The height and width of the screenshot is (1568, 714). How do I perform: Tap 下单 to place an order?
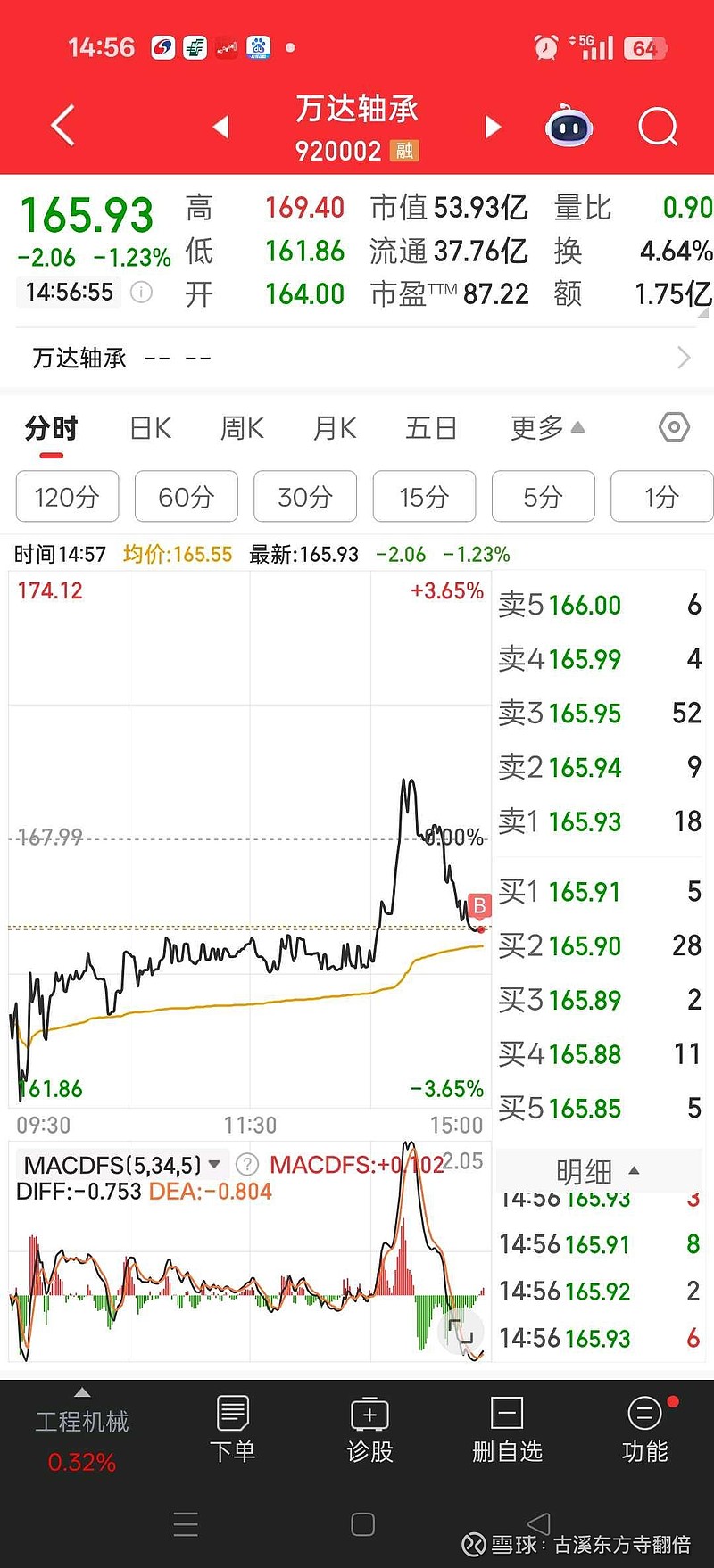(x=232, y=1429)
